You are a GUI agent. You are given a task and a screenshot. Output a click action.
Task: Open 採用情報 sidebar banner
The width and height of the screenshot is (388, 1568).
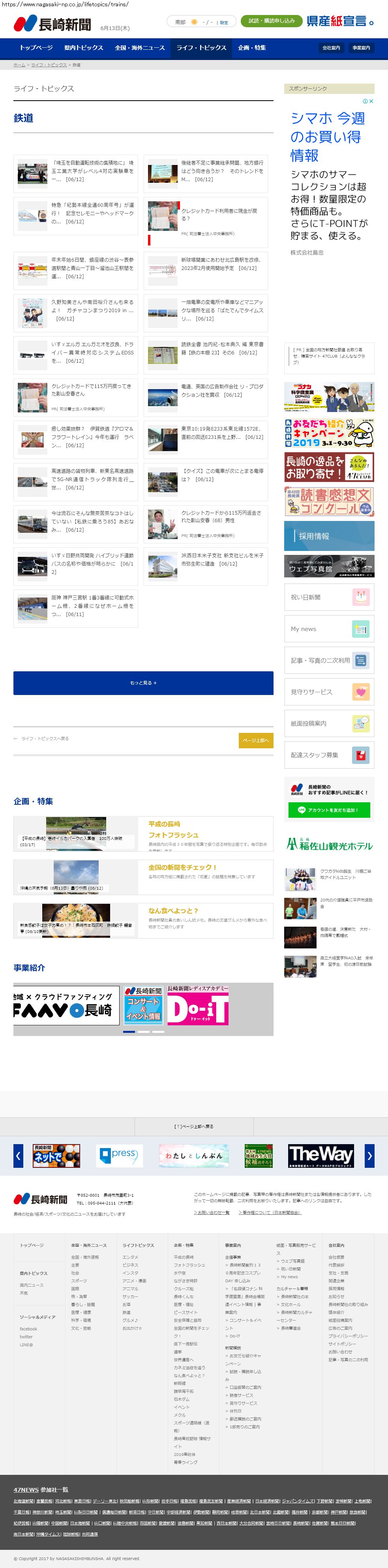coord(329,536)
